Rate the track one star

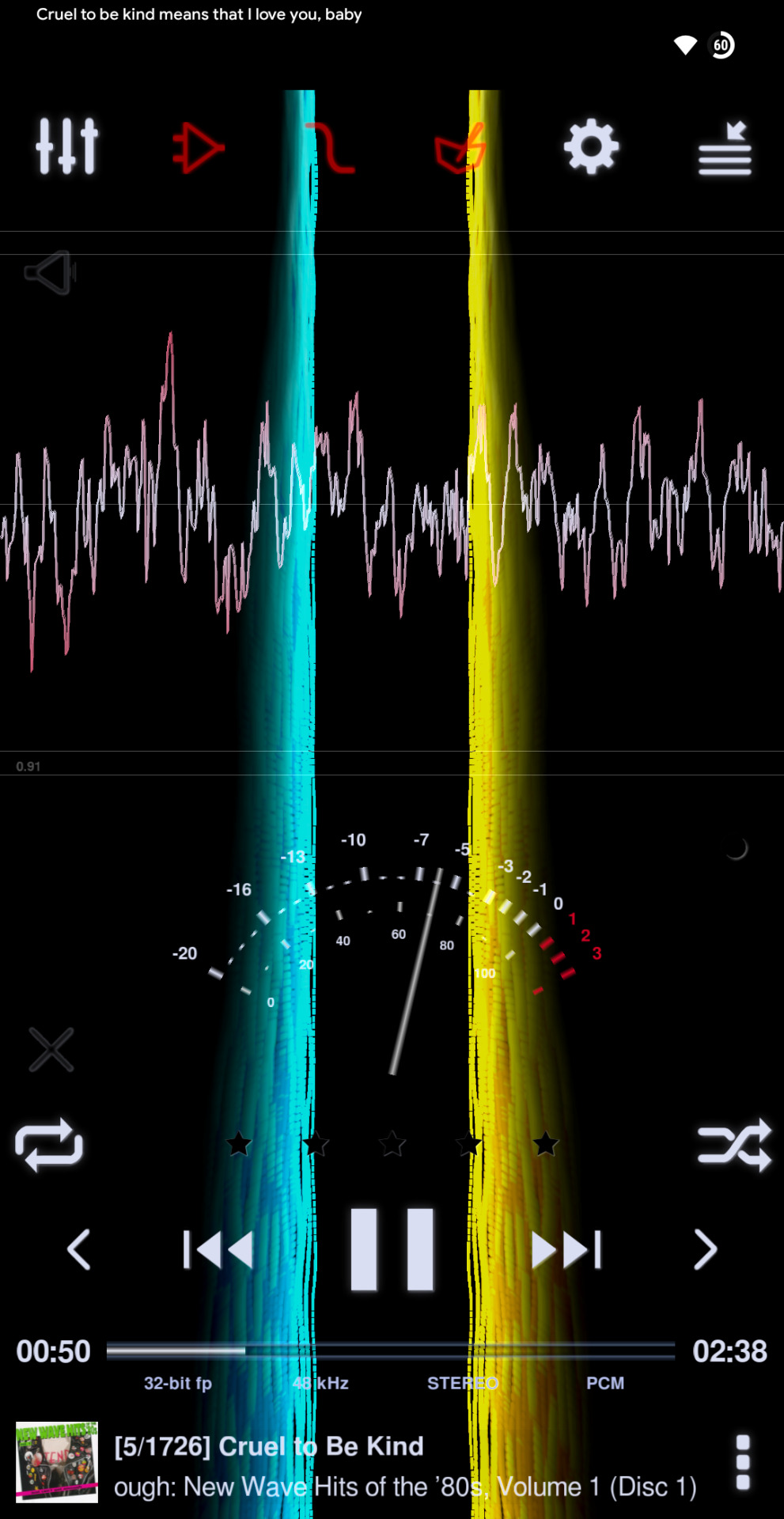(239, 1144)
